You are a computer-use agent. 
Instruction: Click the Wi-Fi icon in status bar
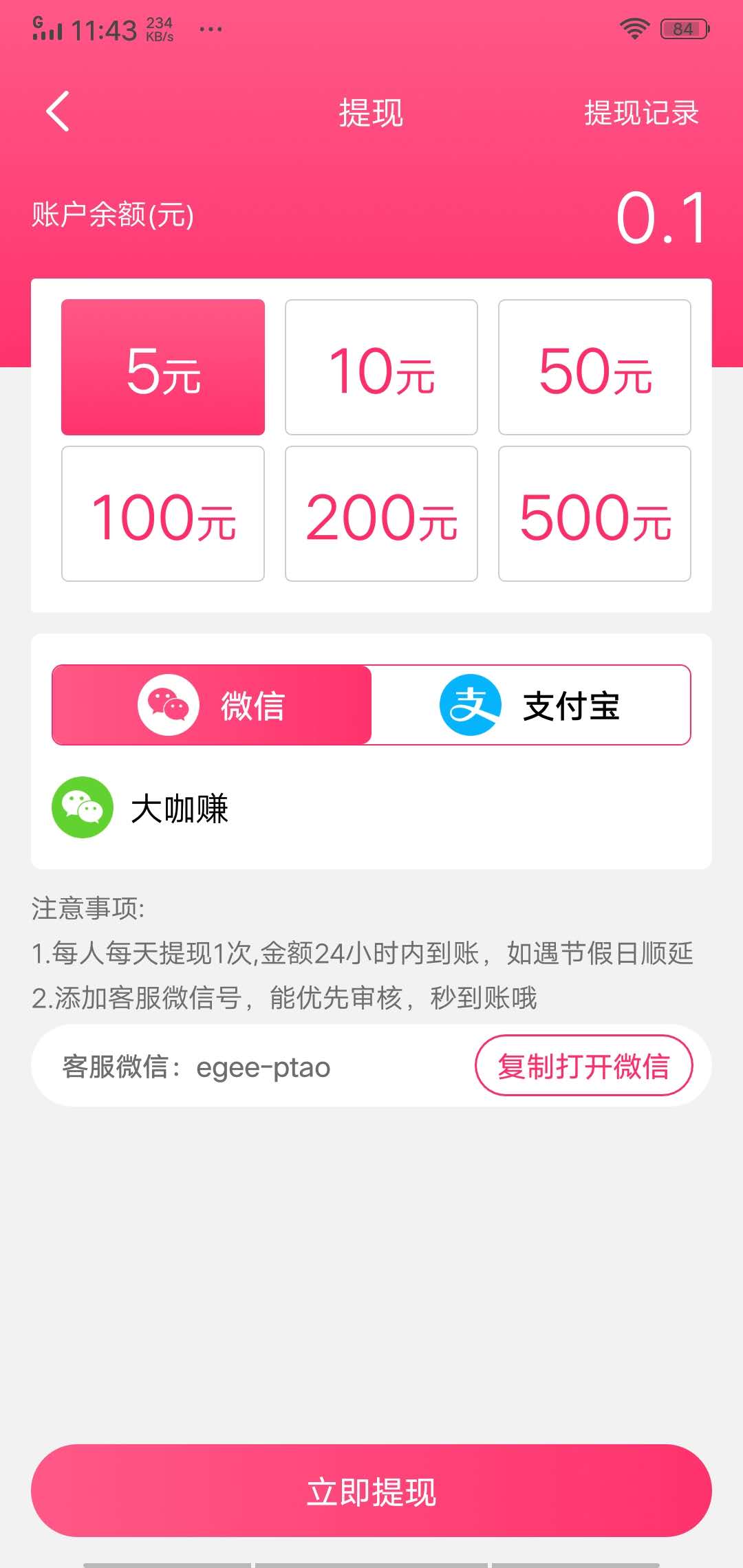633,28
